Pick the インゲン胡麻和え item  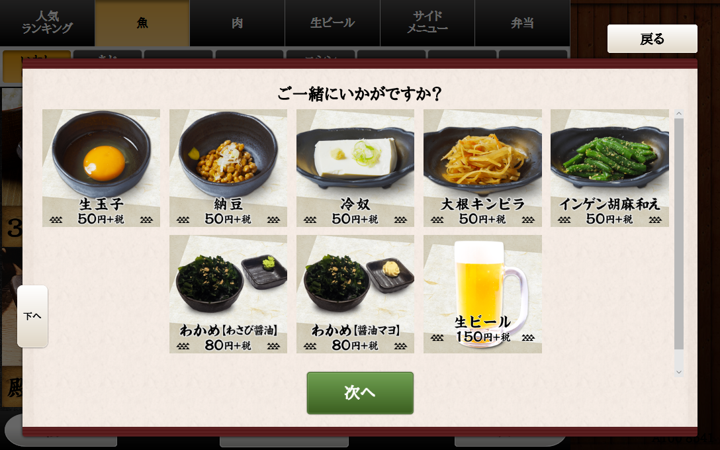pos(609,168)
